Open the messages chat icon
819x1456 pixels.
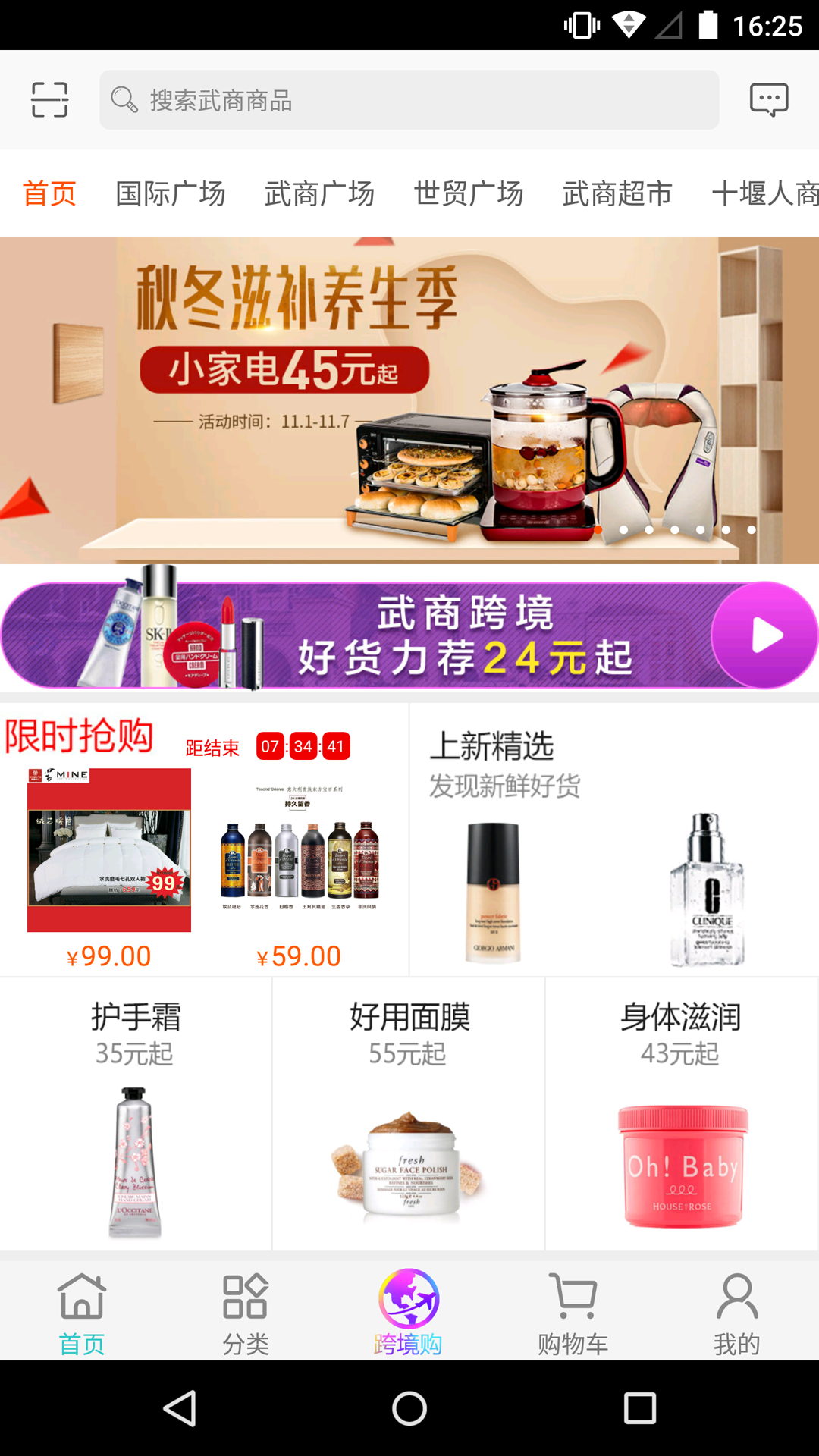point(769,99)
